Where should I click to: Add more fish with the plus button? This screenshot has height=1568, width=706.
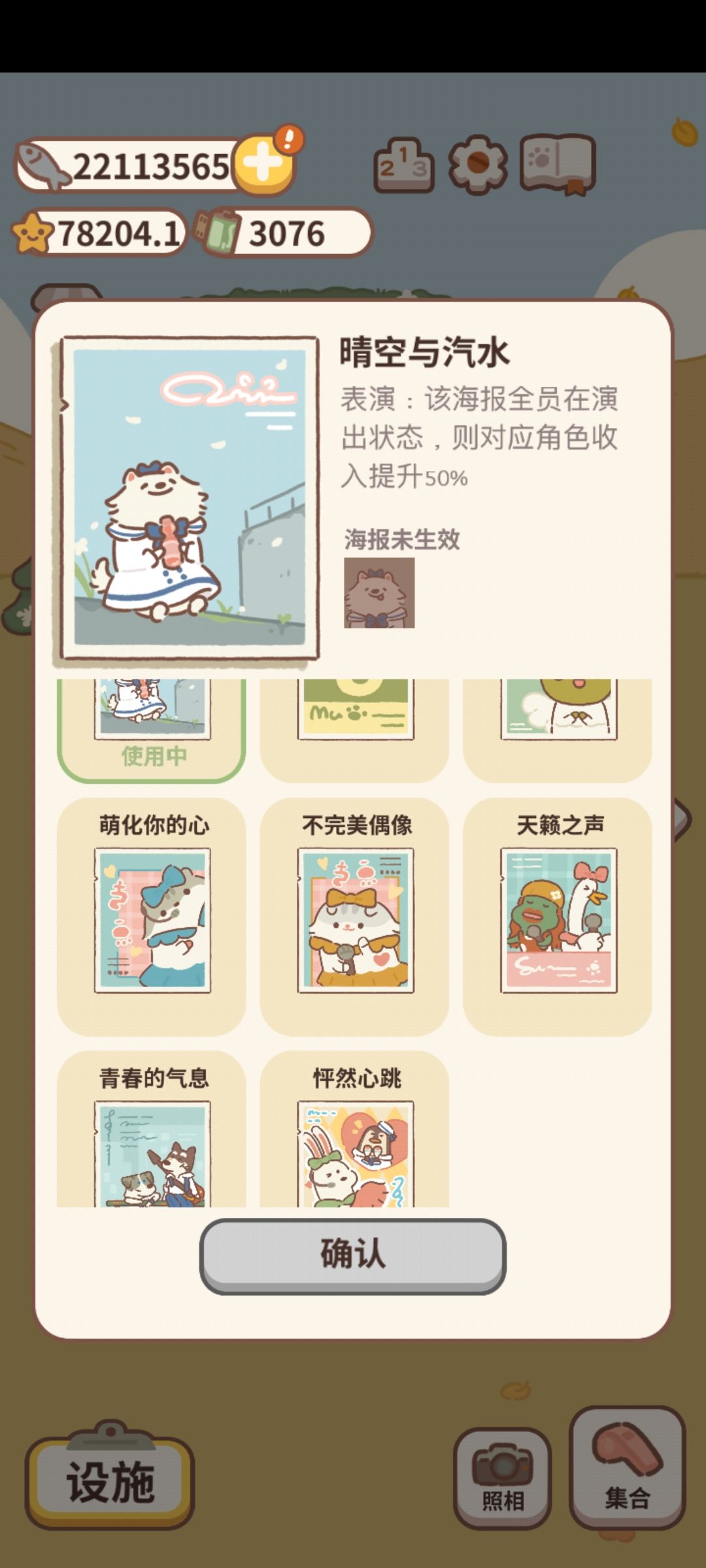tap(263, 165)
